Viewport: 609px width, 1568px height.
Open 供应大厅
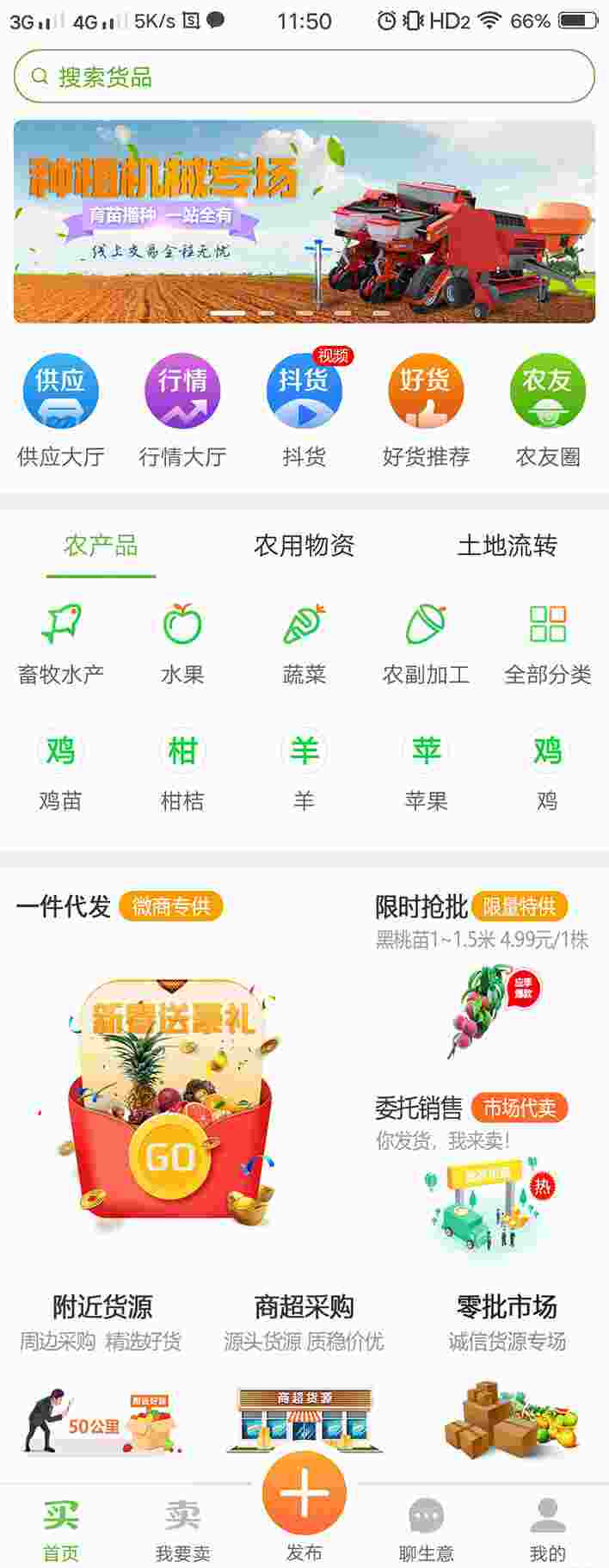click(x=60, y=411)
